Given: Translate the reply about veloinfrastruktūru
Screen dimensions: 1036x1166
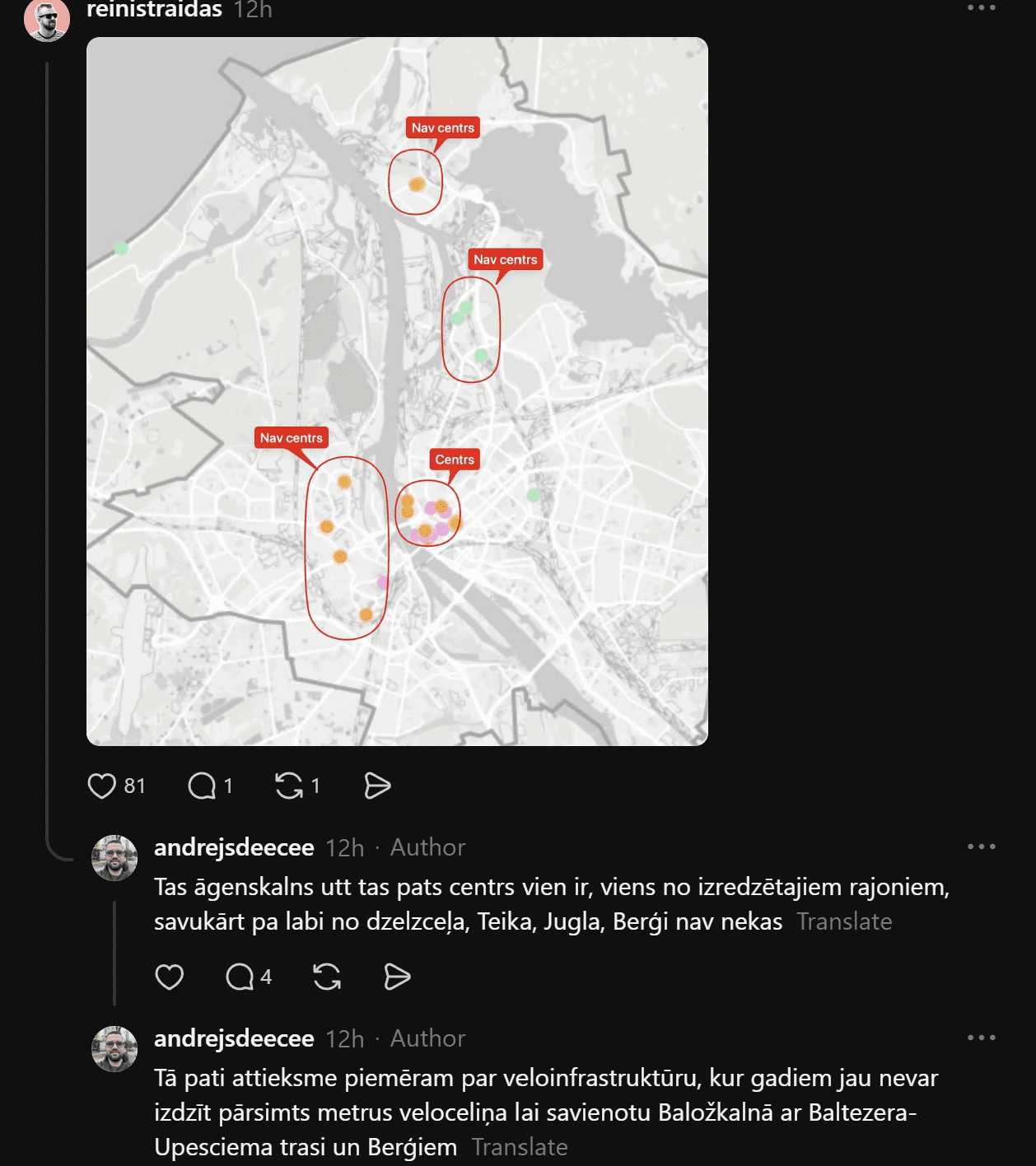Looking at the screenshot, I should coord(520,1147).
